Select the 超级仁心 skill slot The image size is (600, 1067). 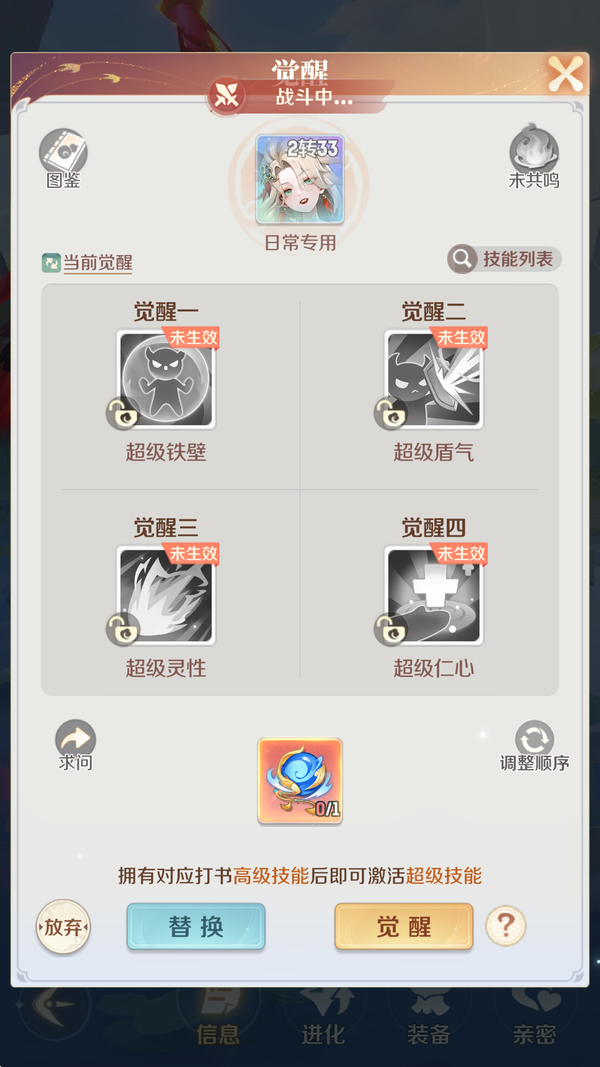pos(433,595)
